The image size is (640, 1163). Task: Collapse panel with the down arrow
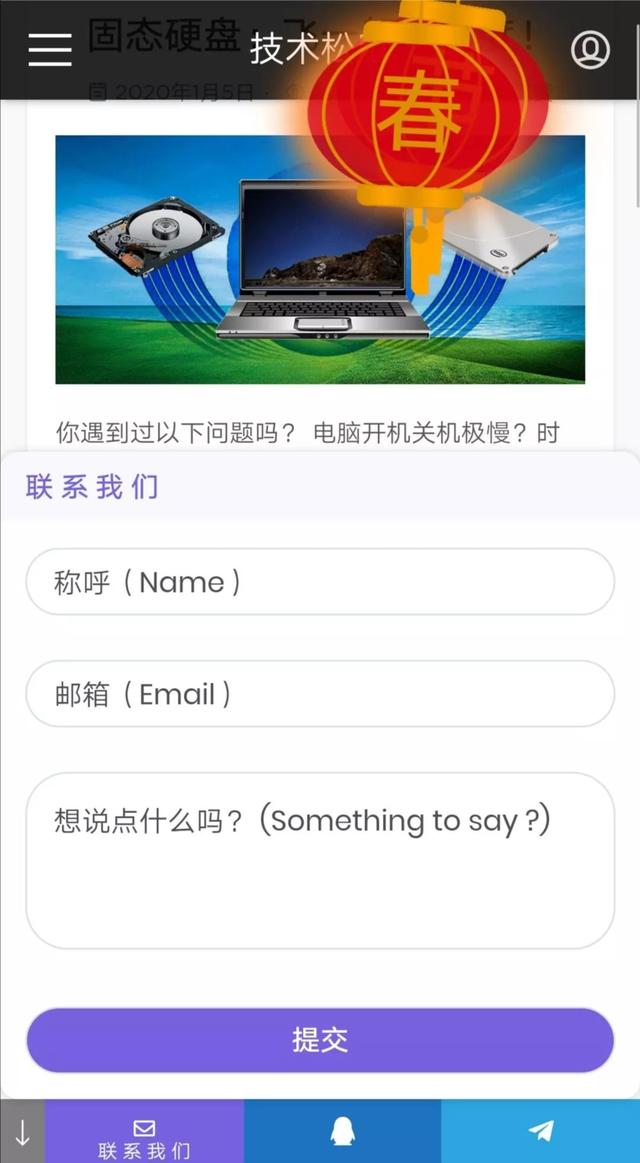(x=22, y=1132)
